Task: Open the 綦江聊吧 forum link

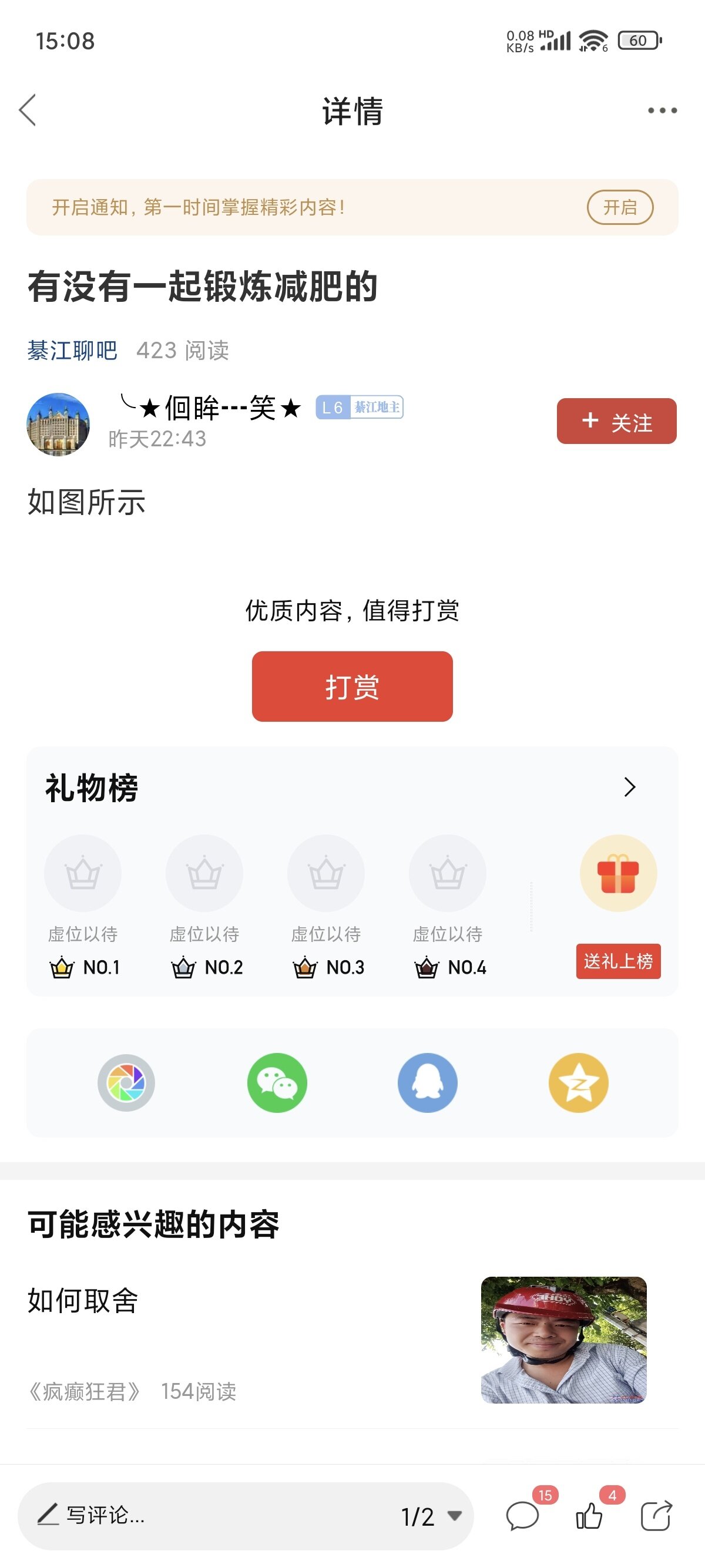Action: (72, 351)
